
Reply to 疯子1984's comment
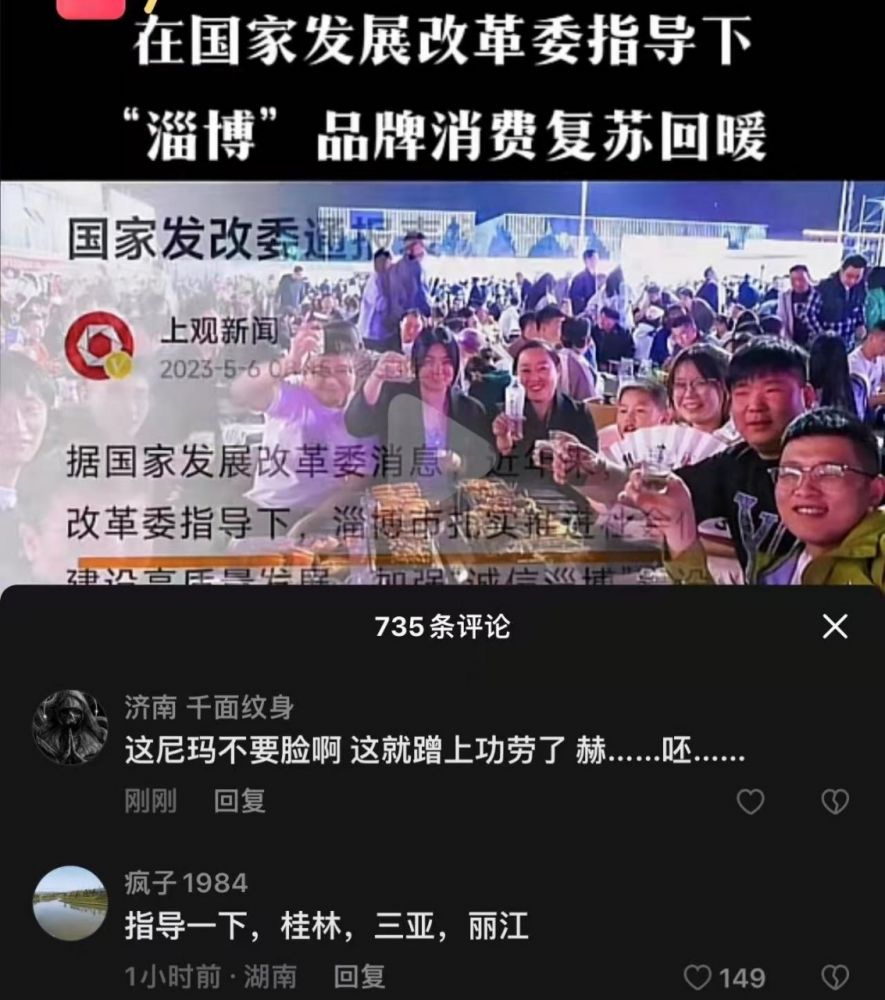click(359, 977)
